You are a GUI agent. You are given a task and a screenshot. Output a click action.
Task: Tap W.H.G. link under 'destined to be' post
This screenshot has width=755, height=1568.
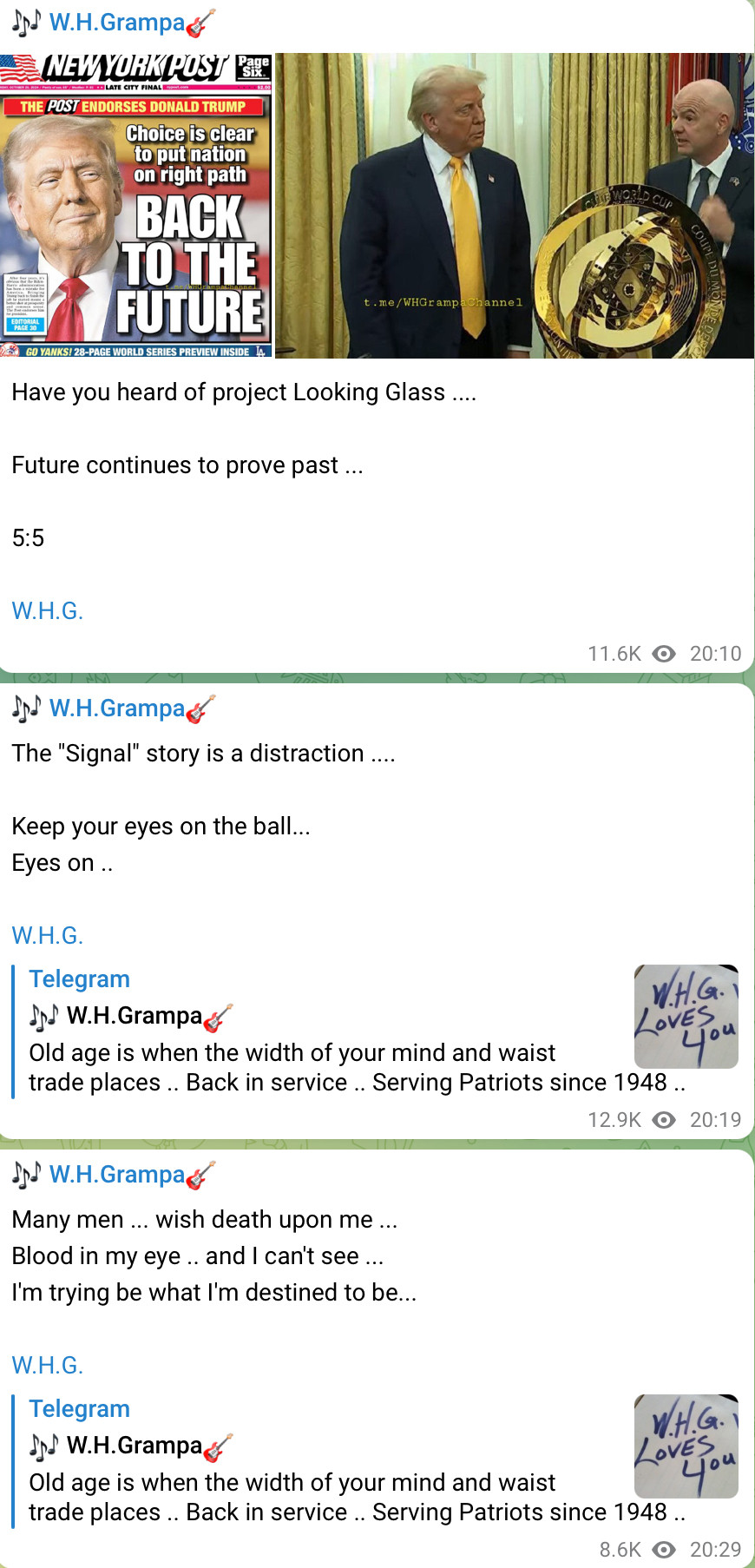[x=48, y=1366]
